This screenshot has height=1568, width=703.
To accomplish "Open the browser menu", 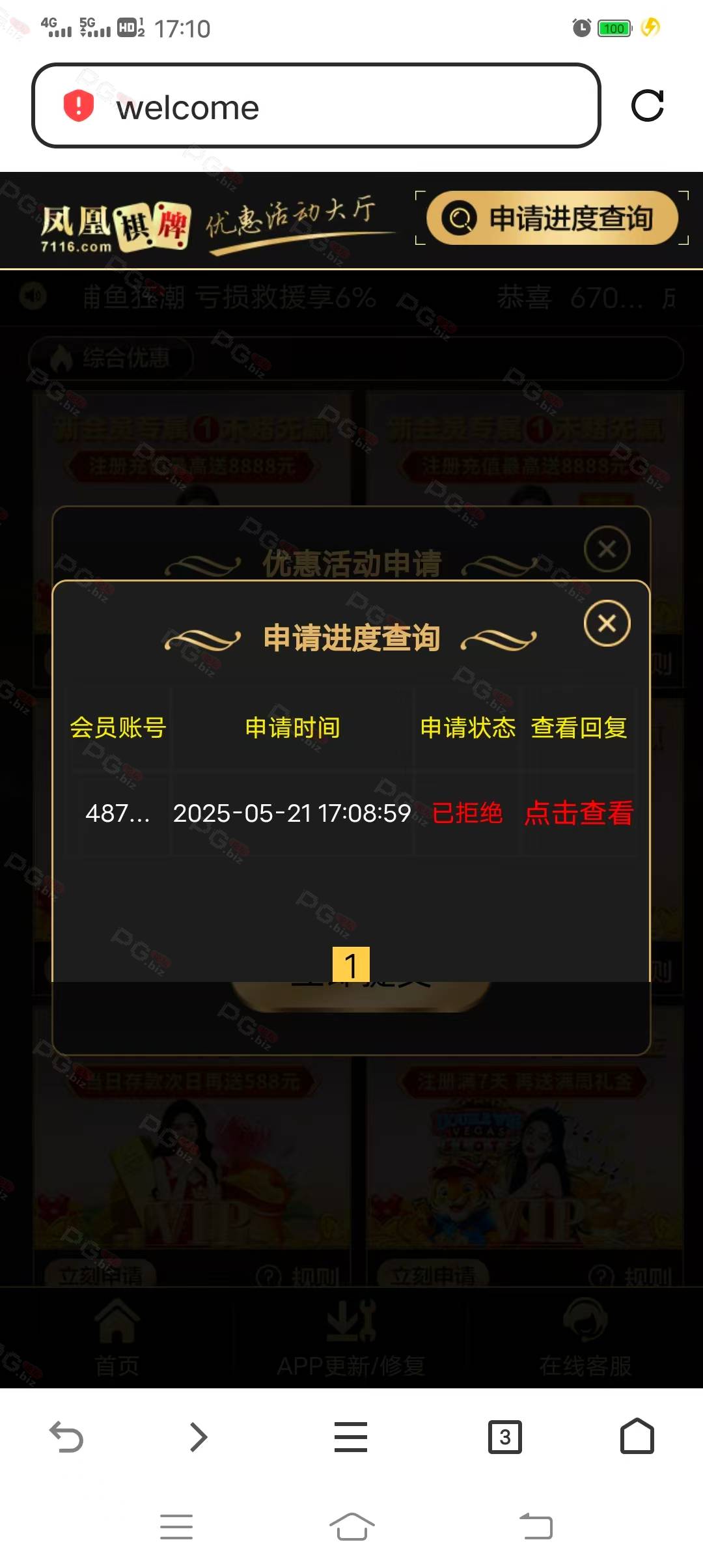I will [351, 1436].
